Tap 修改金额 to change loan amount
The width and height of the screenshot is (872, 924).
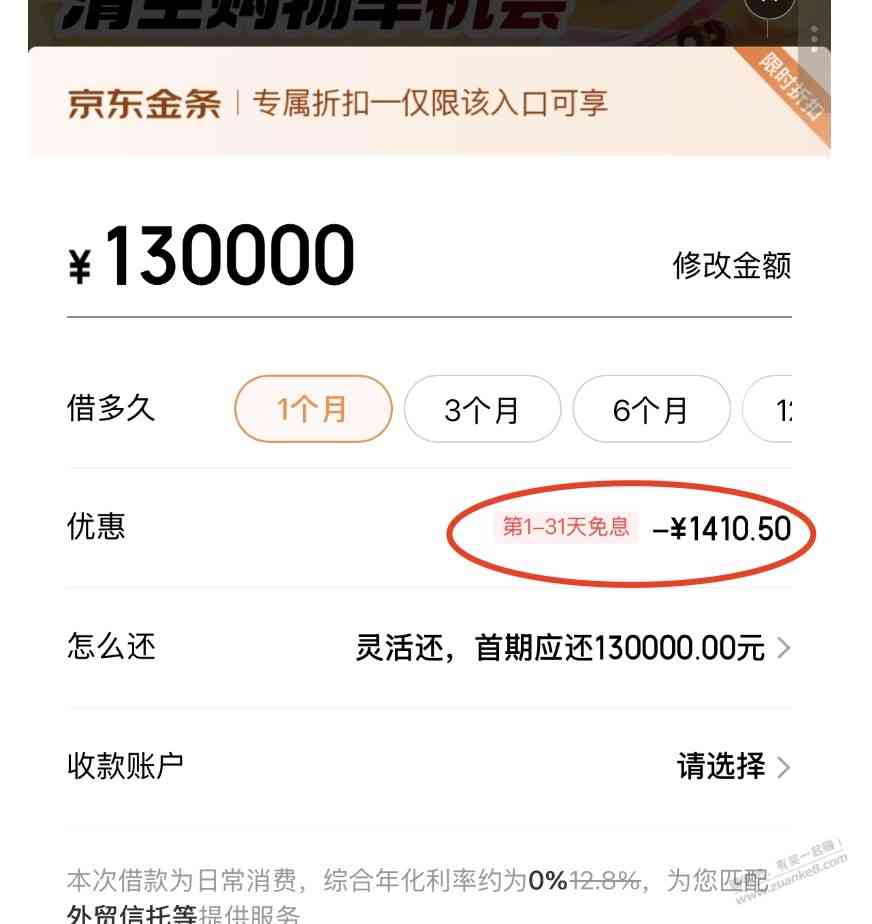coord(731,266)
